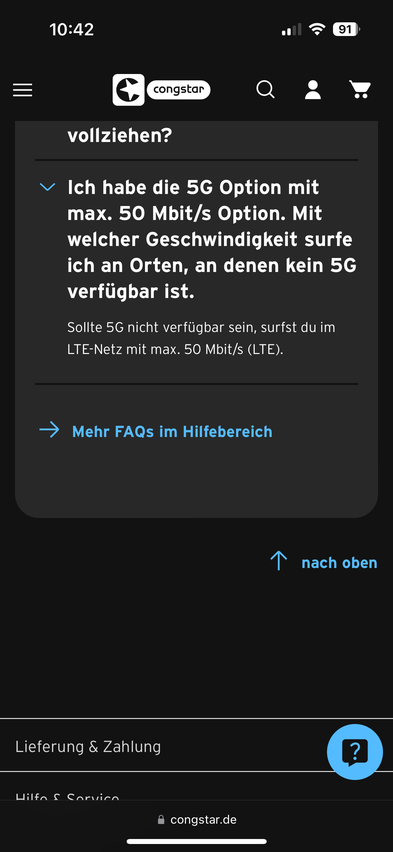Collapse the 5G Option FAQ question
Image resolution: width=393 pixels, height=852 pixels.
196,240
